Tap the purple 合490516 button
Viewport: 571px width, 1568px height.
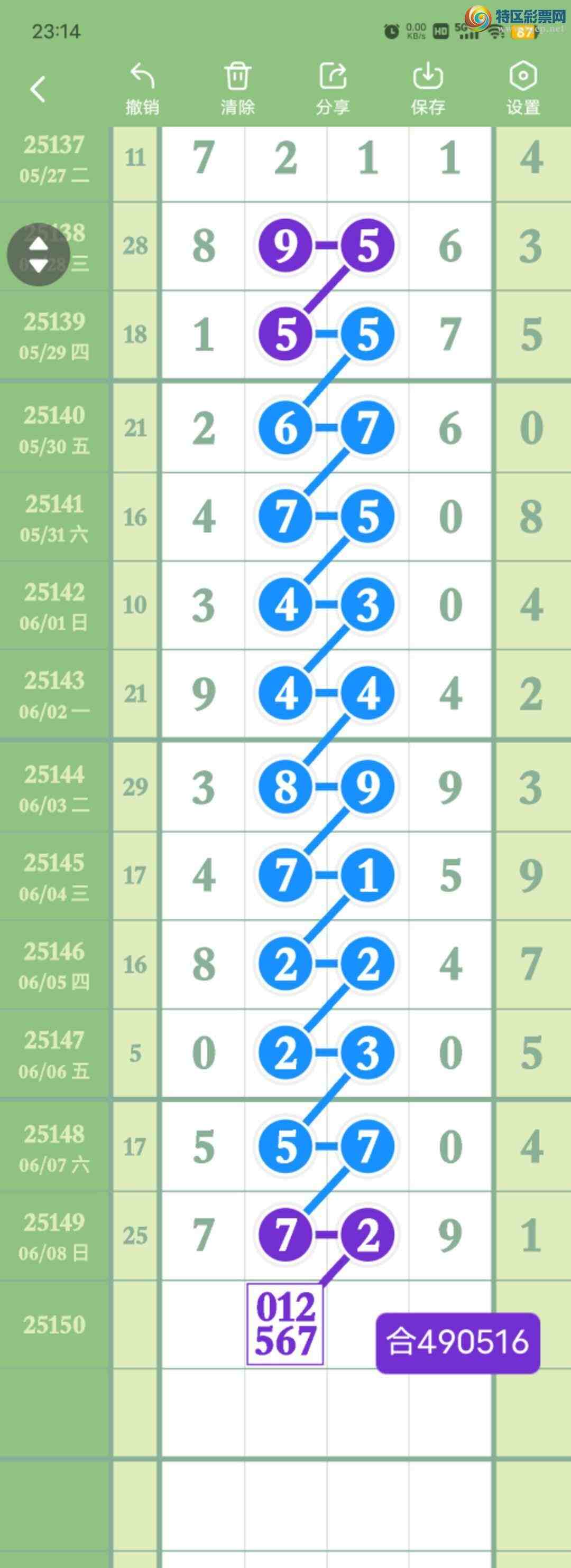(456, 1343)
